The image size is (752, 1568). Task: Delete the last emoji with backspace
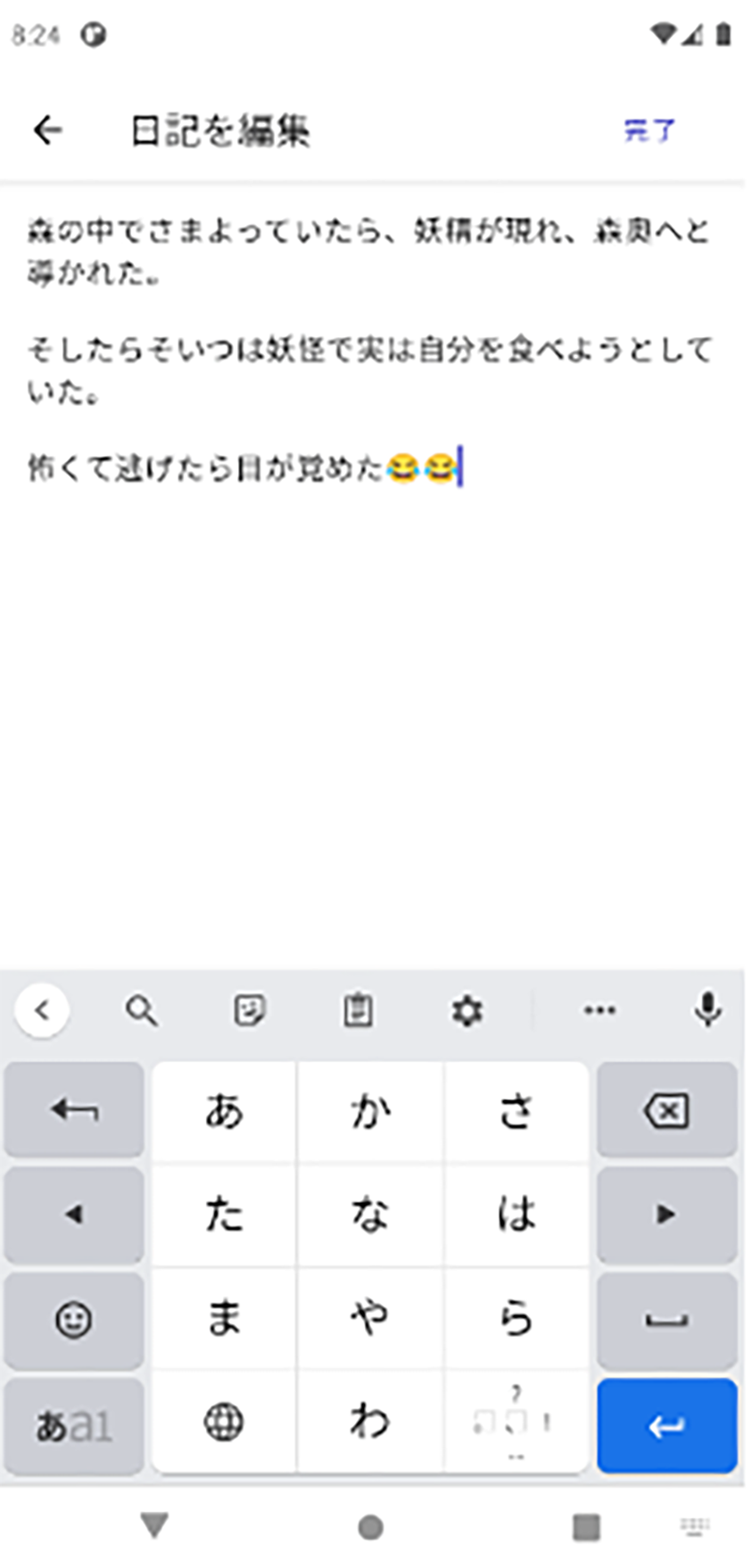click(666, 1110)
